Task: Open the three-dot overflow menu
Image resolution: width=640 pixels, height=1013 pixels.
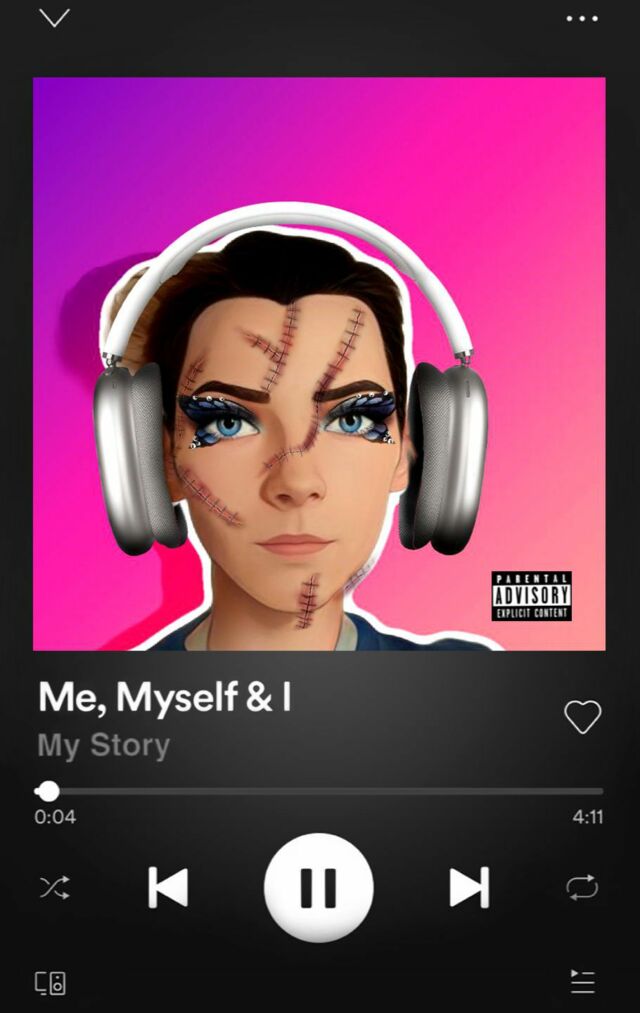Action: (581, 19)
